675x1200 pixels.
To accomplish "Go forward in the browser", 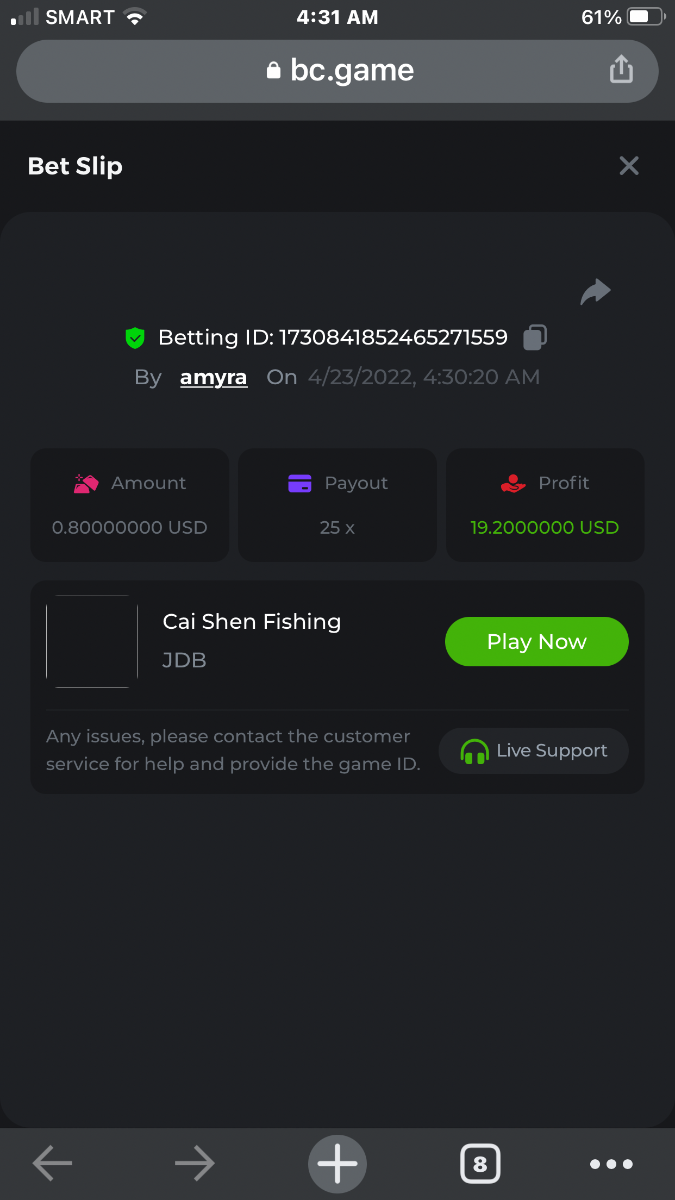I will pos(194,1163).
